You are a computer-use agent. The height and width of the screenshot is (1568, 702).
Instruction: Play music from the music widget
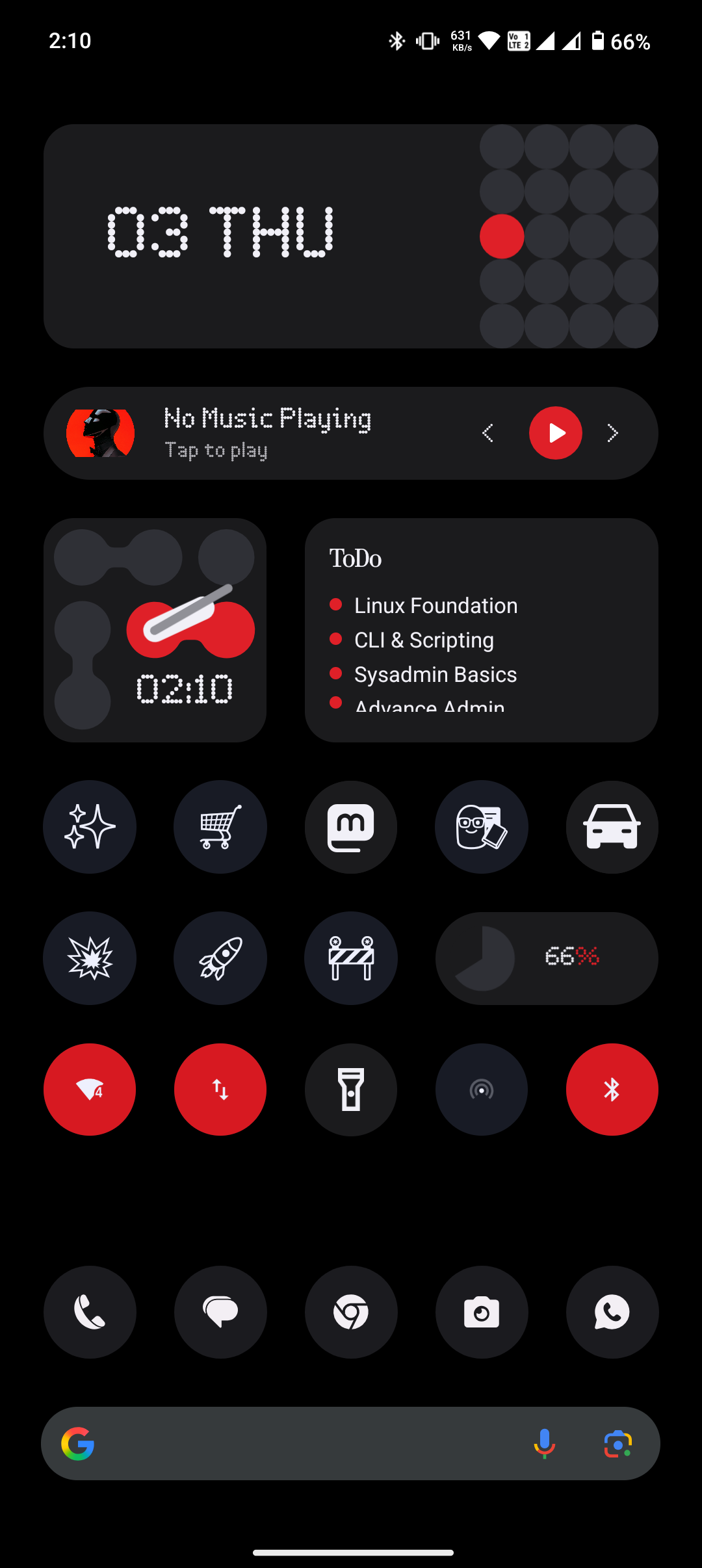pyautogui.click(x=555, y=433)
